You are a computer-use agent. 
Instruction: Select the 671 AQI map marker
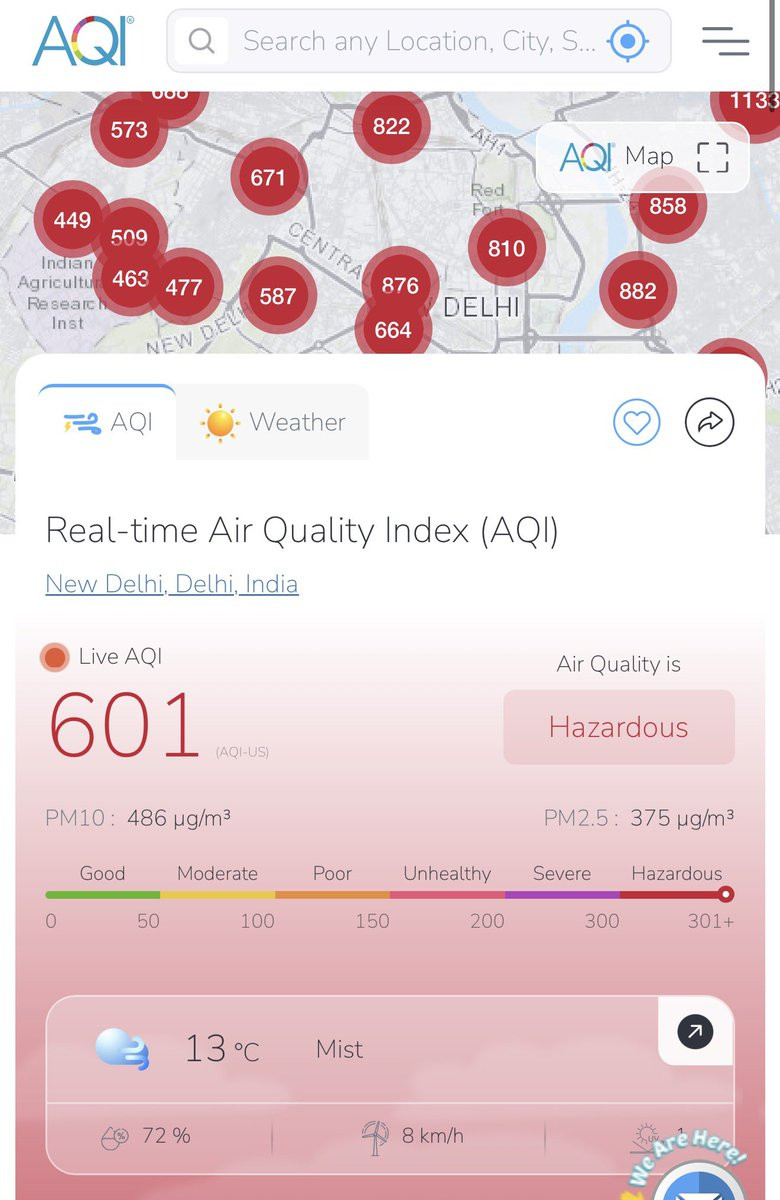(268, 178)
